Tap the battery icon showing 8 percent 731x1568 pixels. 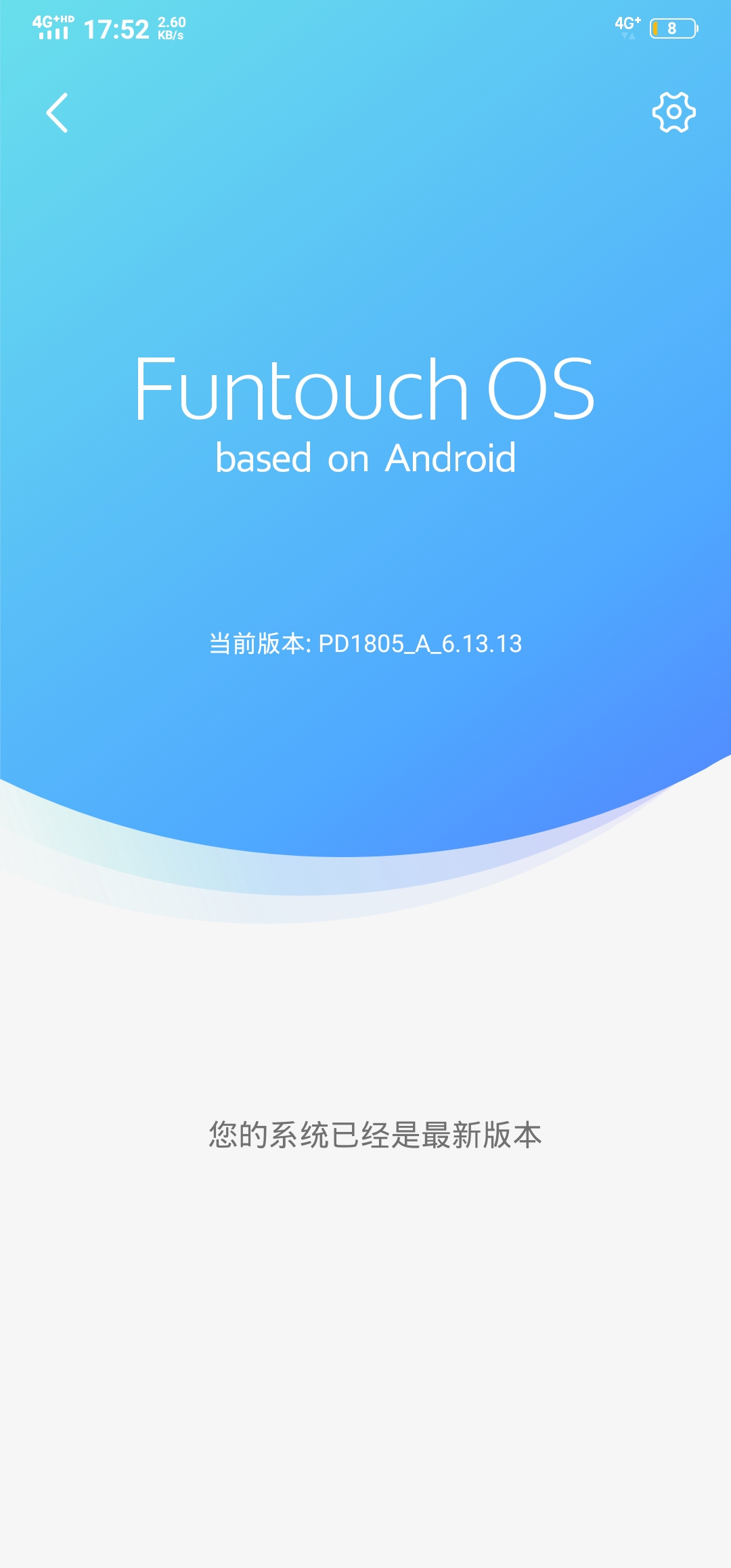675,27
